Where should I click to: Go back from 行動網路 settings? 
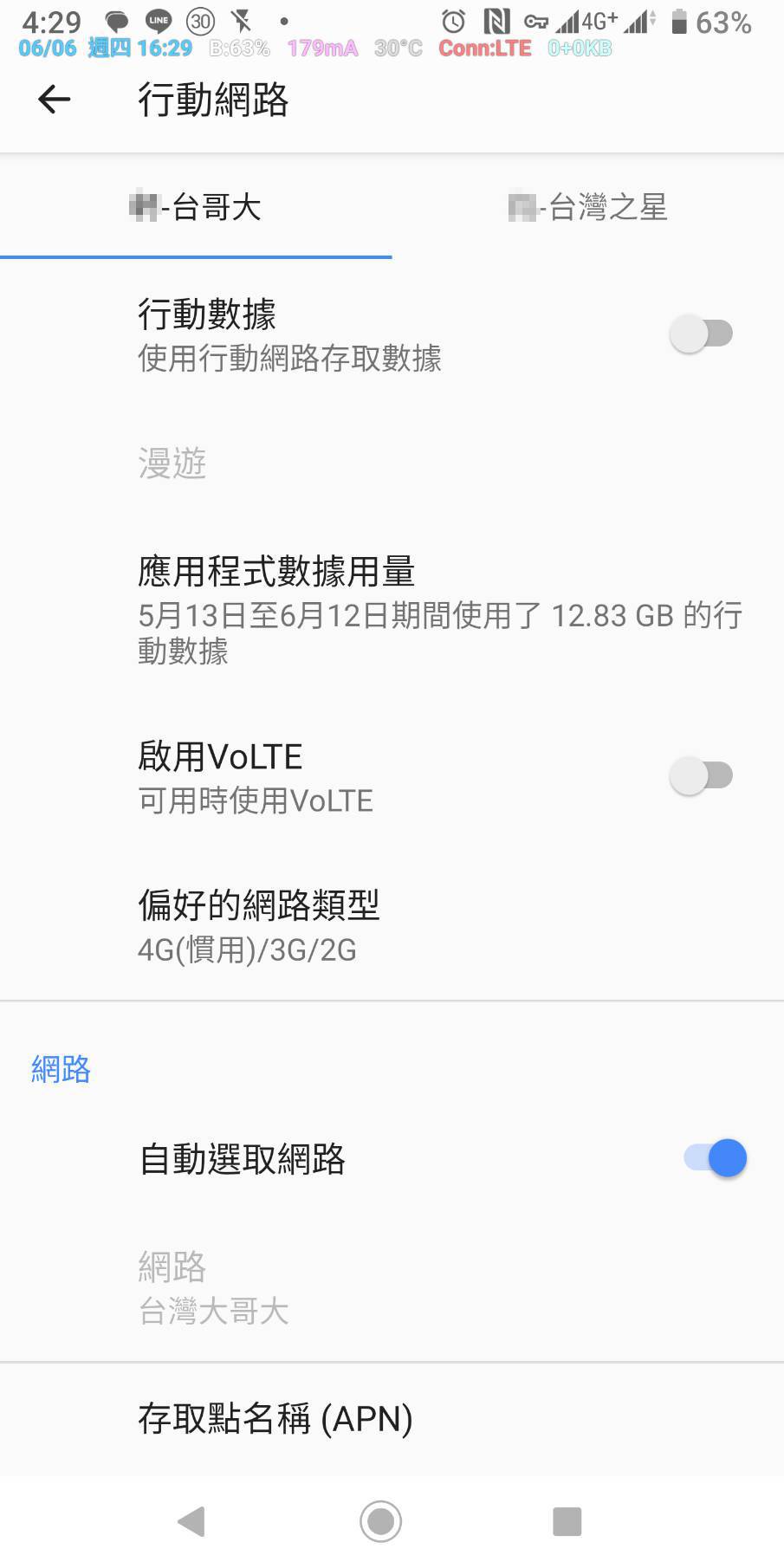[x=54, y=100]
